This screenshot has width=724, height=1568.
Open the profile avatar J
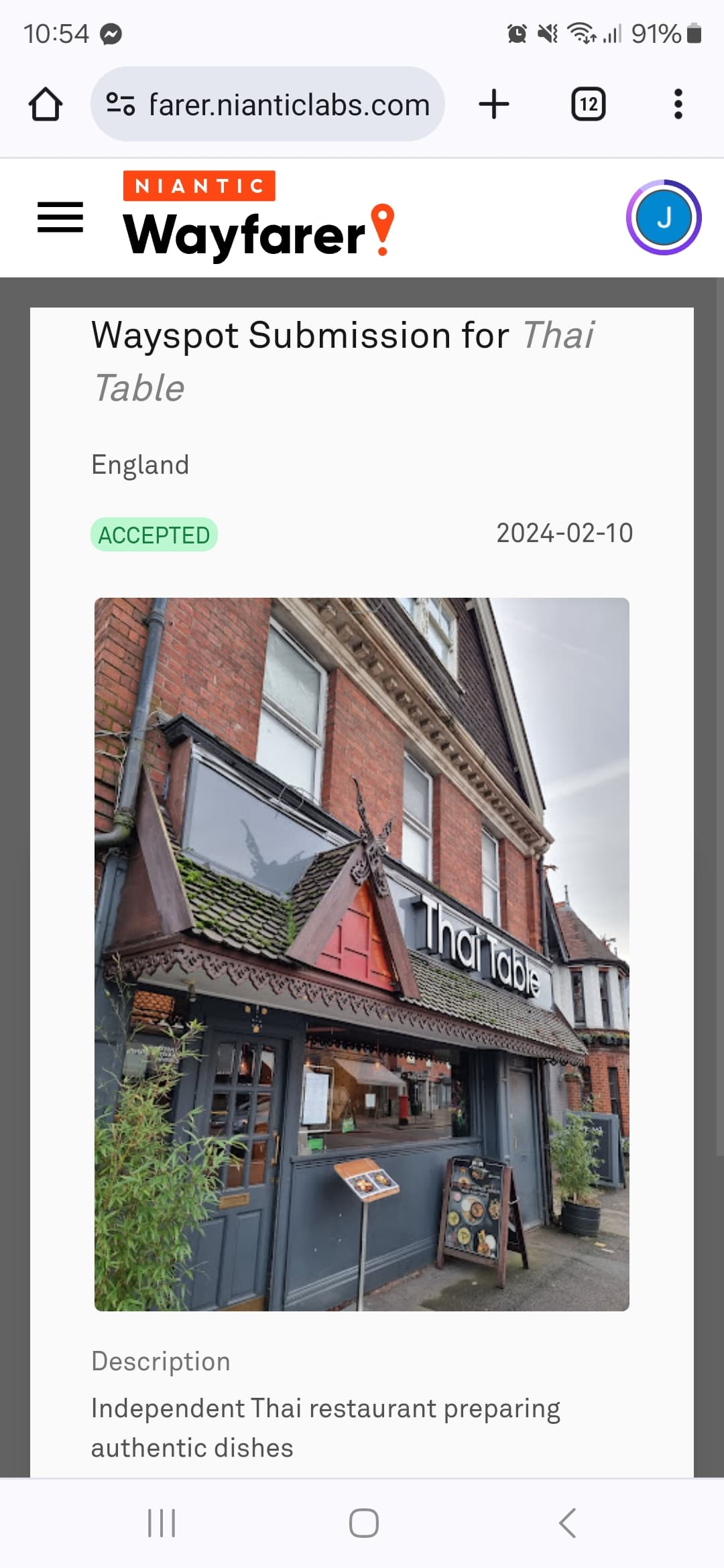click(x=664, y=217)
